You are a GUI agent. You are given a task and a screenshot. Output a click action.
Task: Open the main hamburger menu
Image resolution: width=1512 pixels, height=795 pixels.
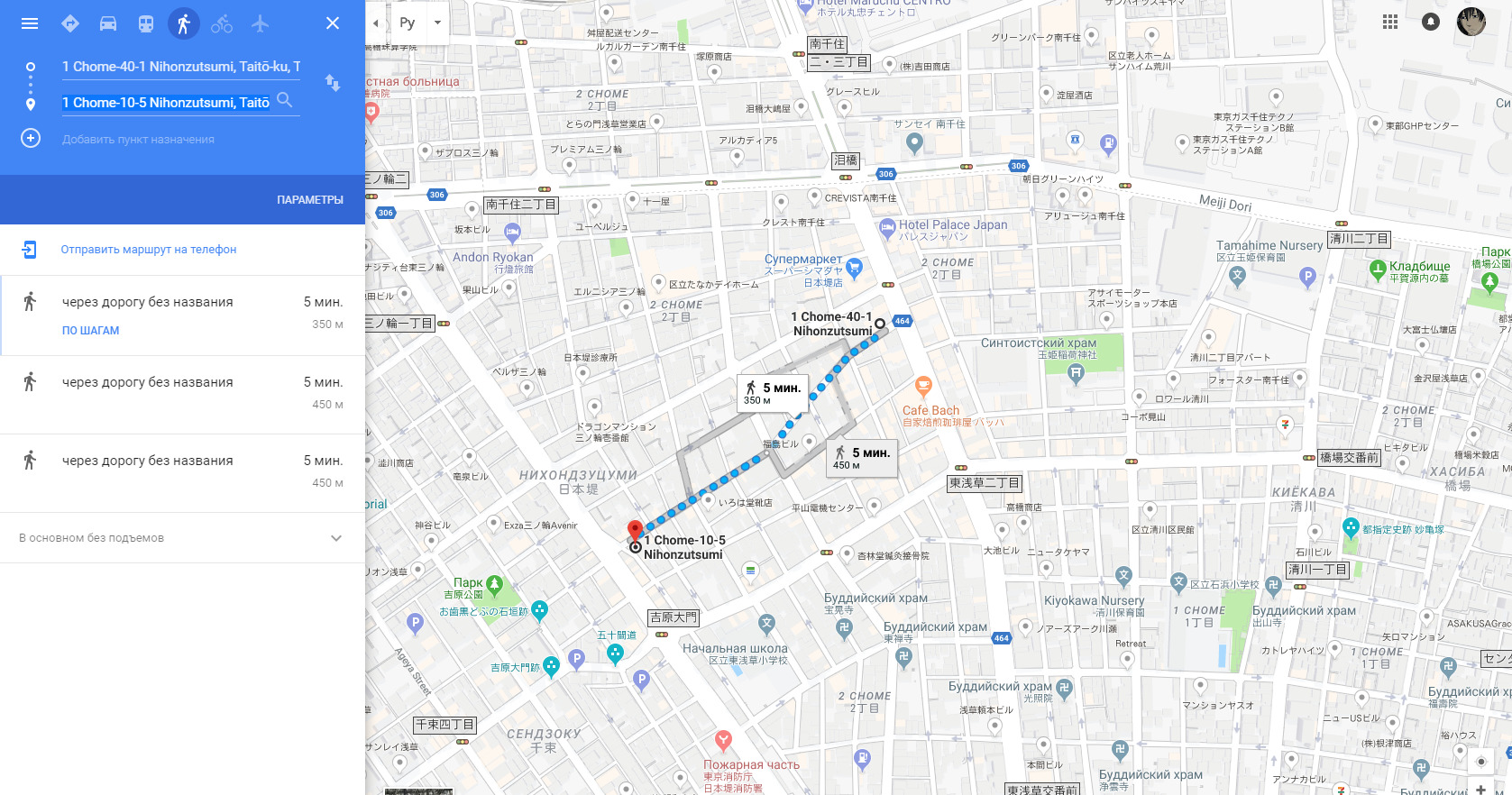[x=30, y=23]
